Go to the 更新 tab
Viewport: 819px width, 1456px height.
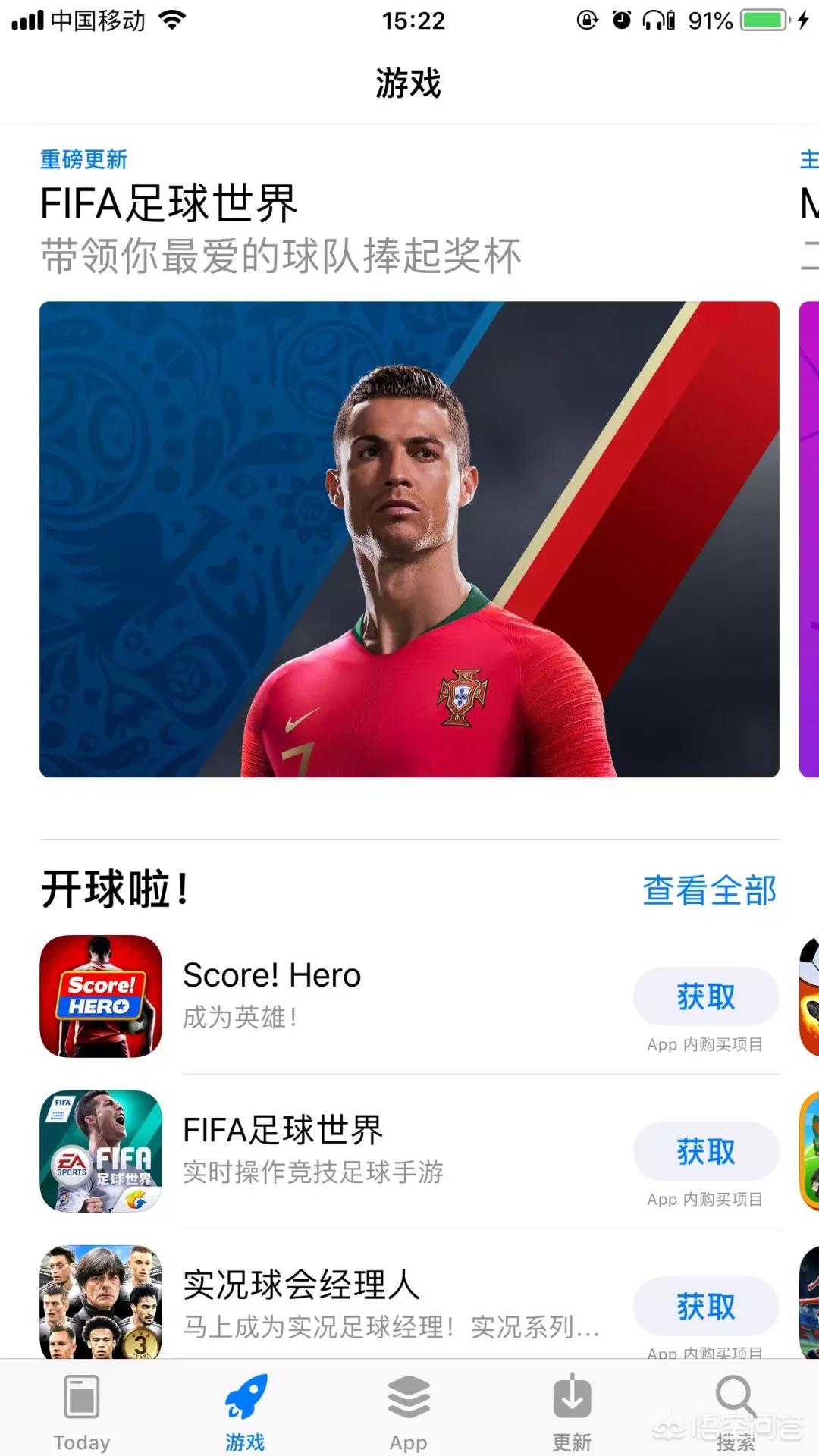572,1412
